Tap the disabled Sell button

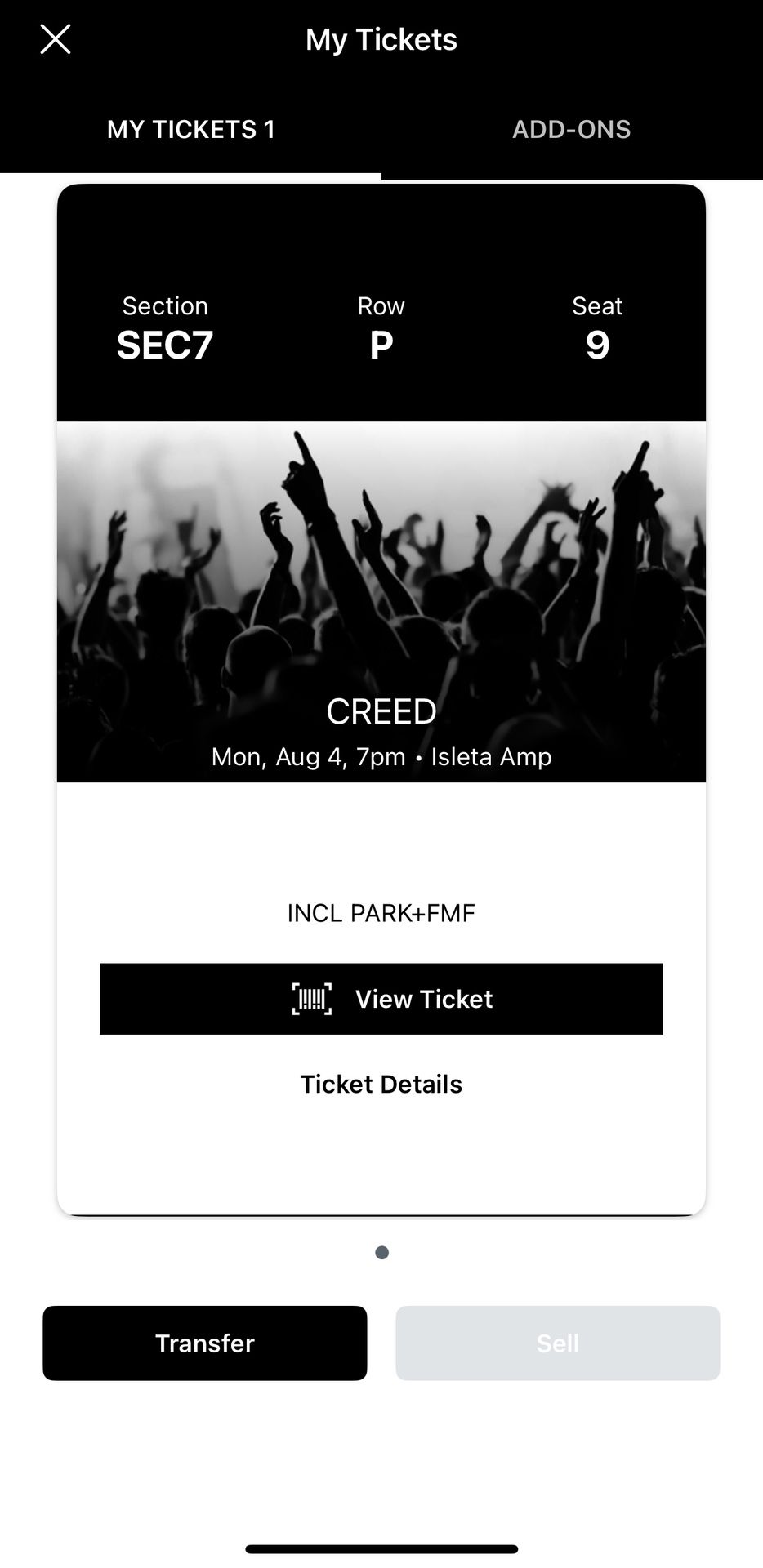point(556,1343)
